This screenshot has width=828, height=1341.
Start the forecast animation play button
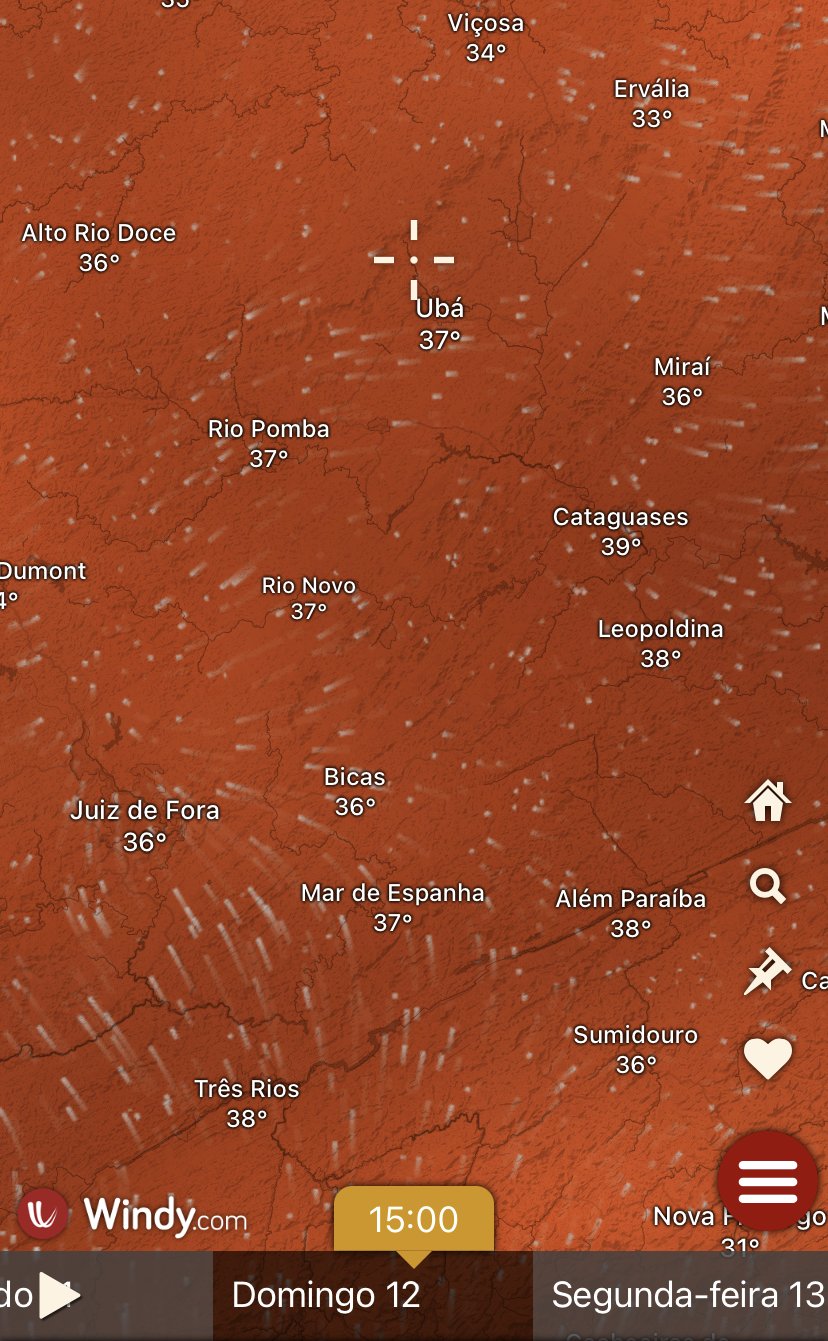(x=58, y=1296)
